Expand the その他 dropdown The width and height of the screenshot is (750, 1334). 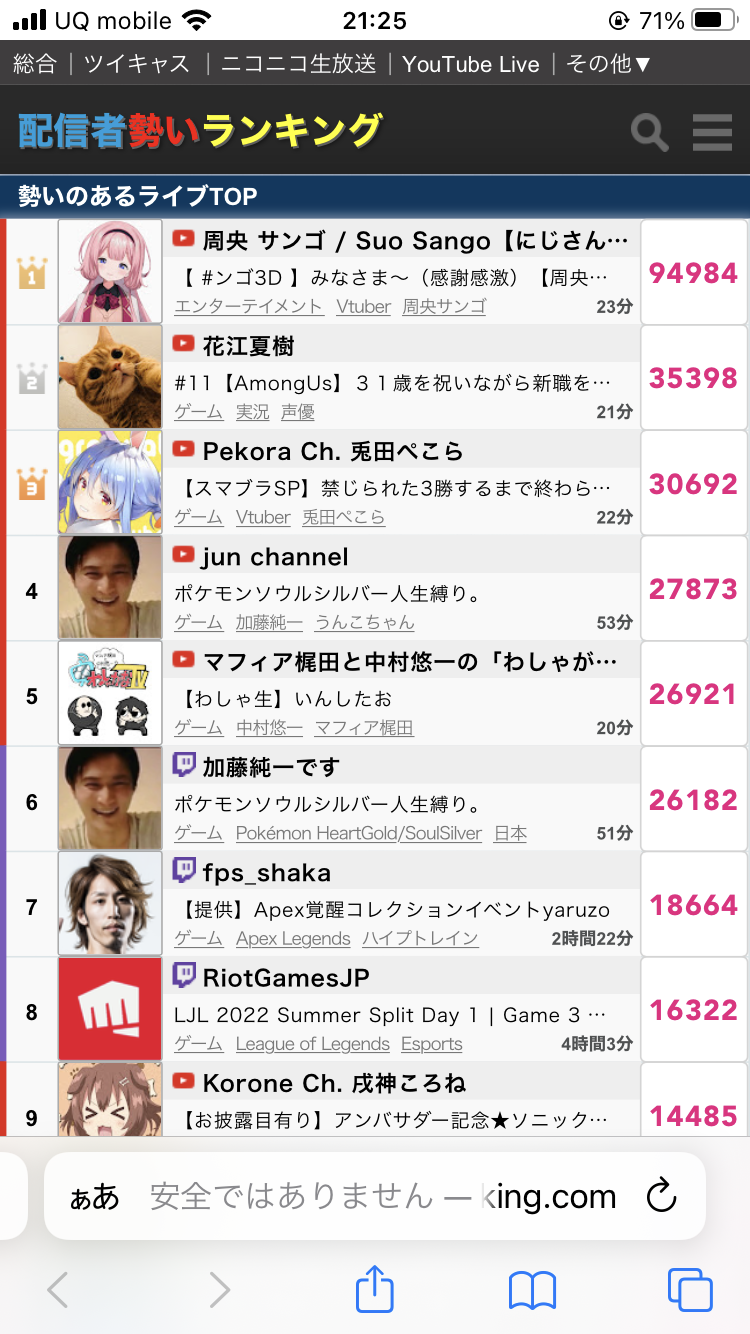pyautogui.click(x=608, y=64)
